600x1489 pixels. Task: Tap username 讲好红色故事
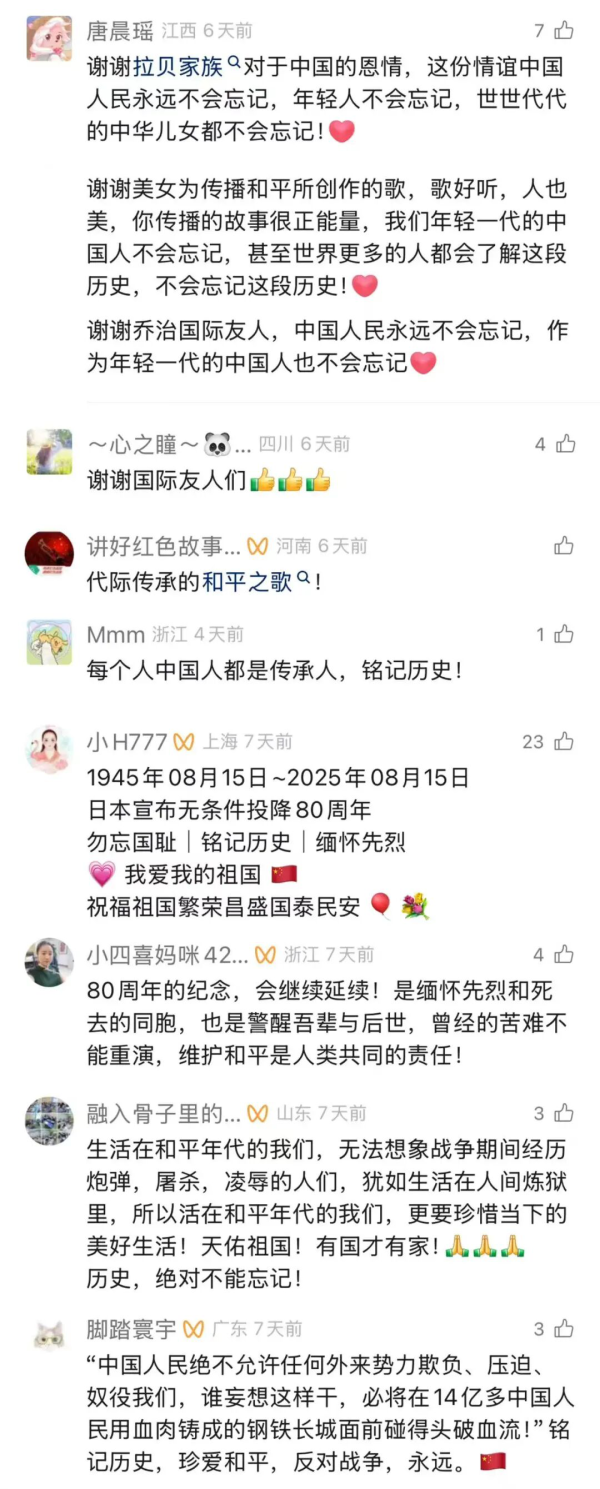pyautogui.click(x=164, y=546)
